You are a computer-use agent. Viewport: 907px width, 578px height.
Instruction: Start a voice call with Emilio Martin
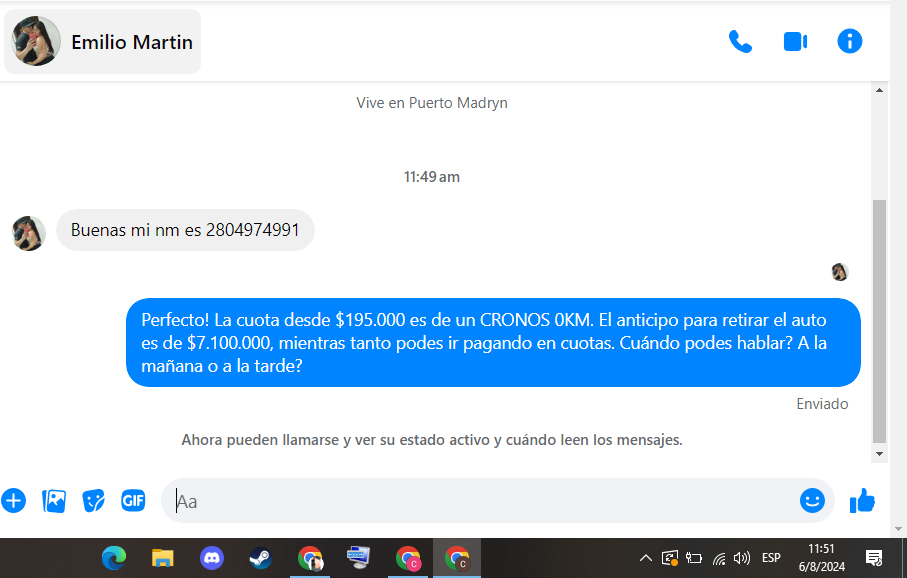[x=740, y=42]
